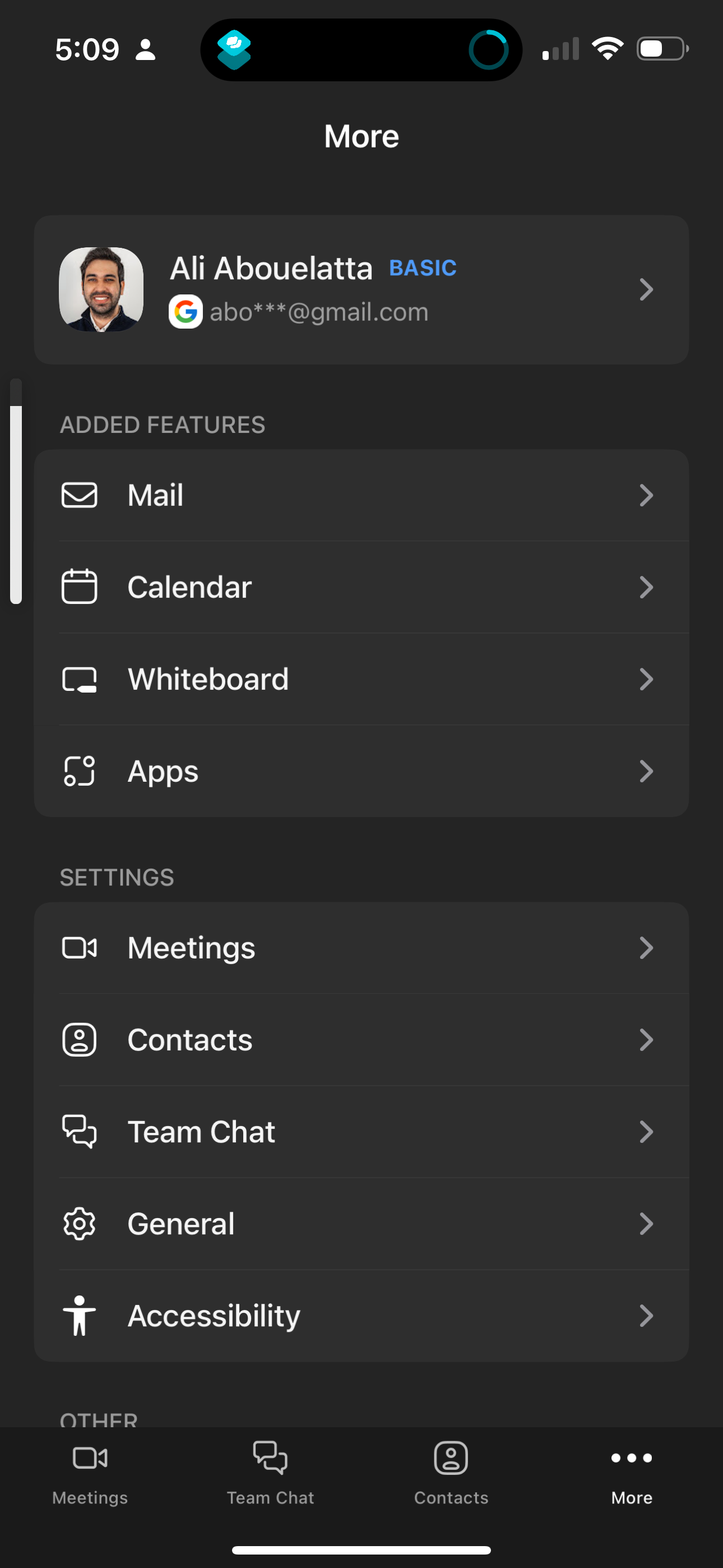Select the Mail envelope icon

click(80, 495)
